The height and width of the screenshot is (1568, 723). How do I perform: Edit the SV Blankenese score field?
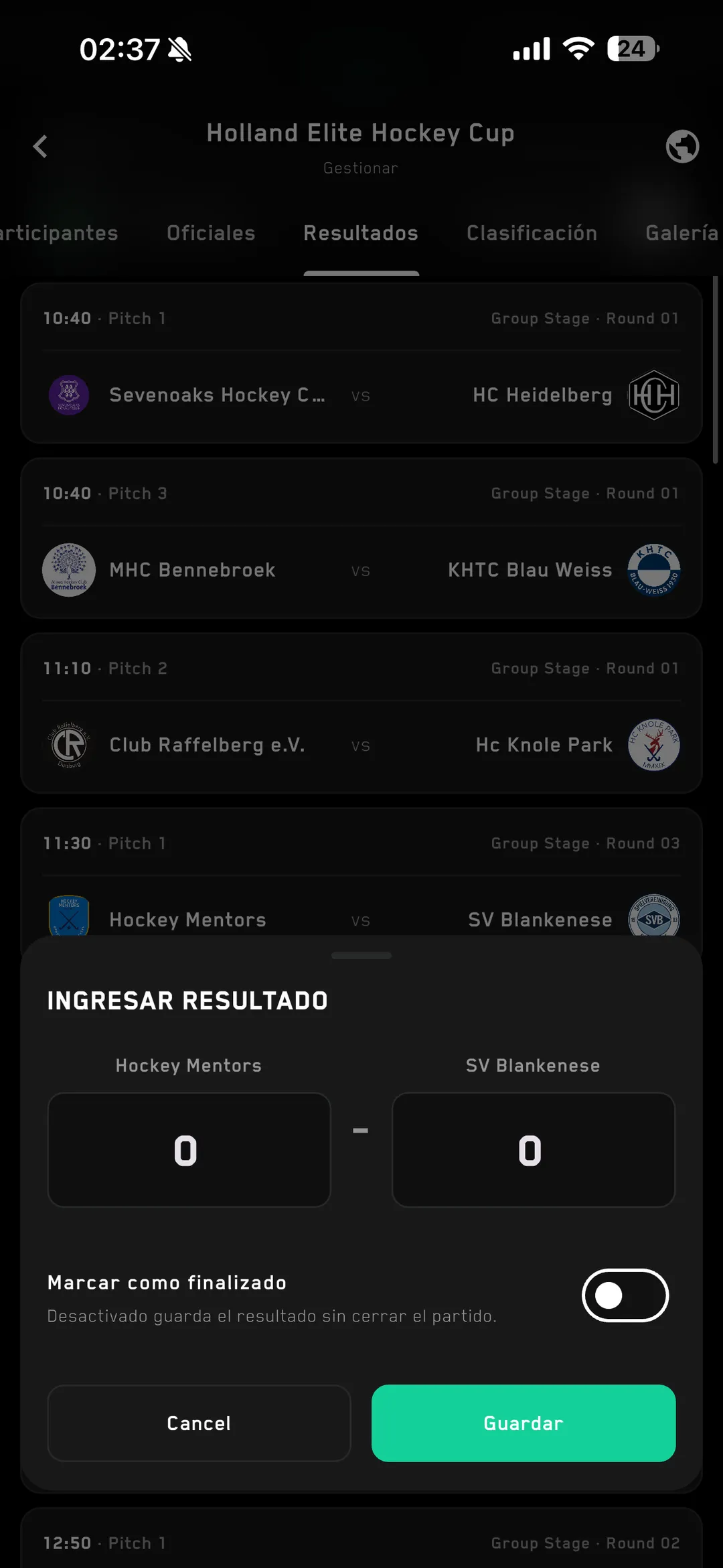[x=534, y=1150]
